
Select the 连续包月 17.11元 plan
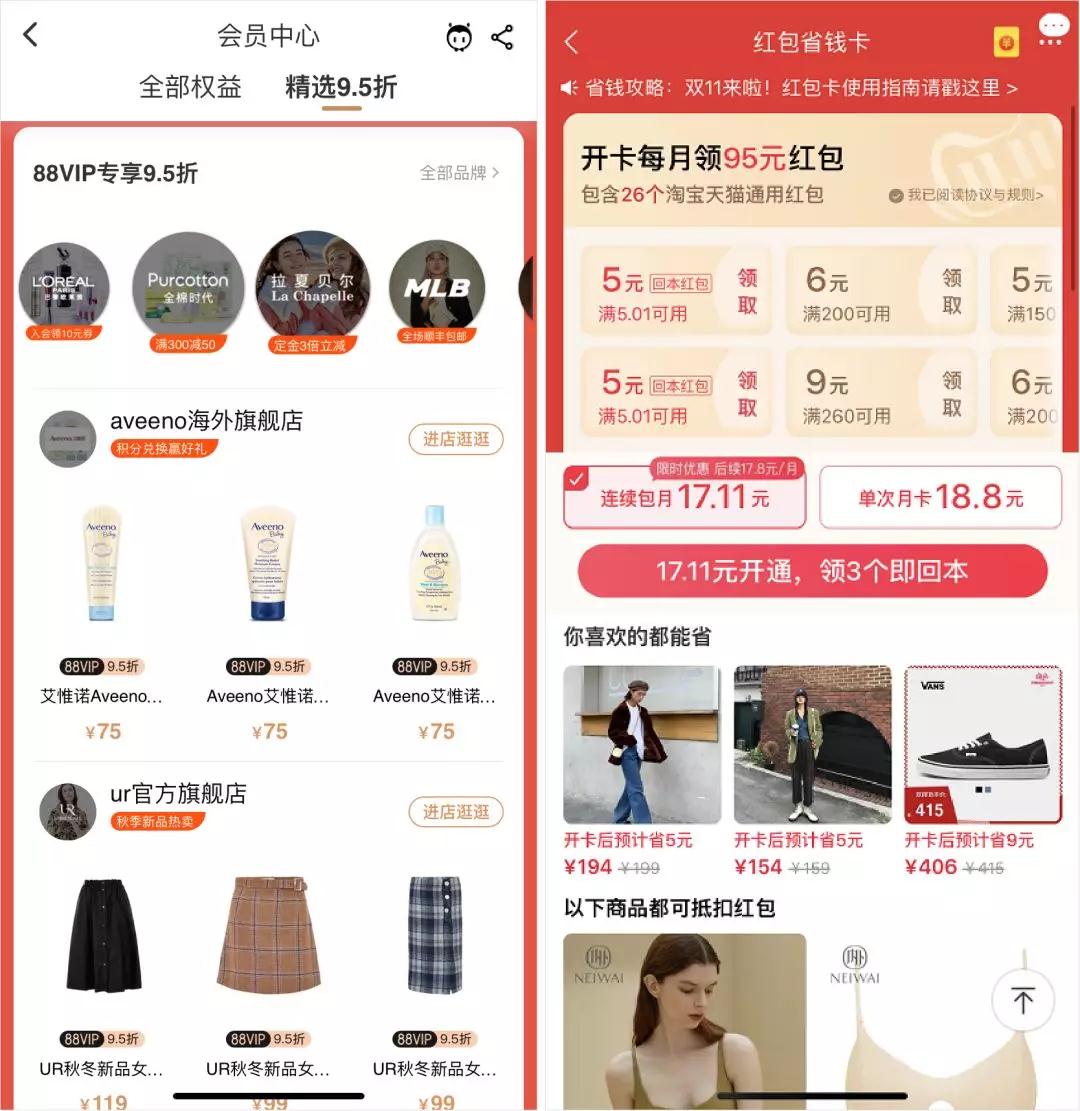pos(685,497)
